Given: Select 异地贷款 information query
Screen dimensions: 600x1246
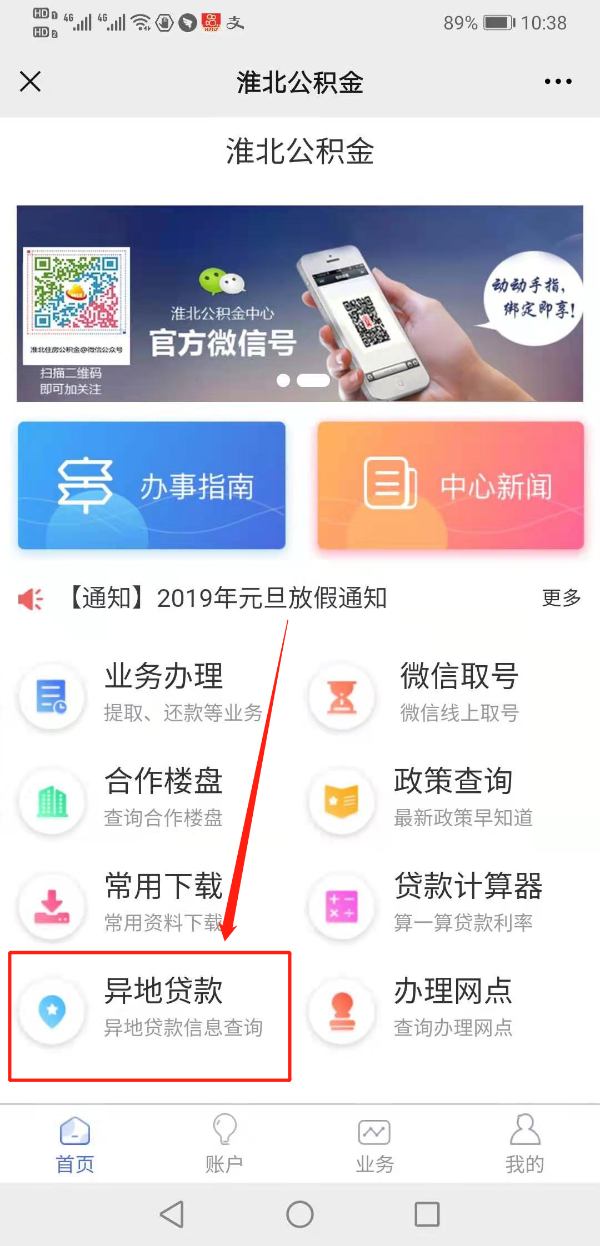Looking at the screenshot, I should point(150,1008).
